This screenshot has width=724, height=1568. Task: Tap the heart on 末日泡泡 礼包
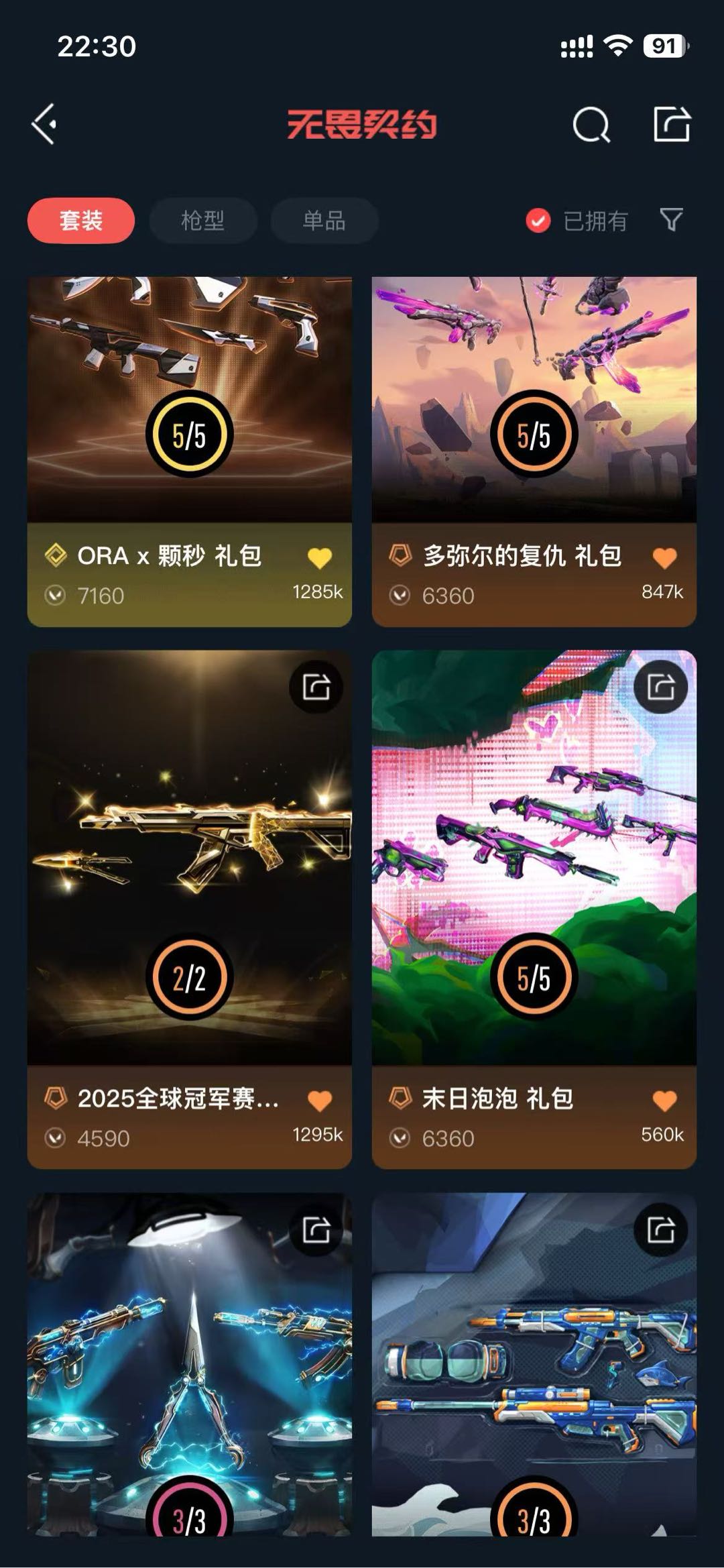pos(664,1101)
